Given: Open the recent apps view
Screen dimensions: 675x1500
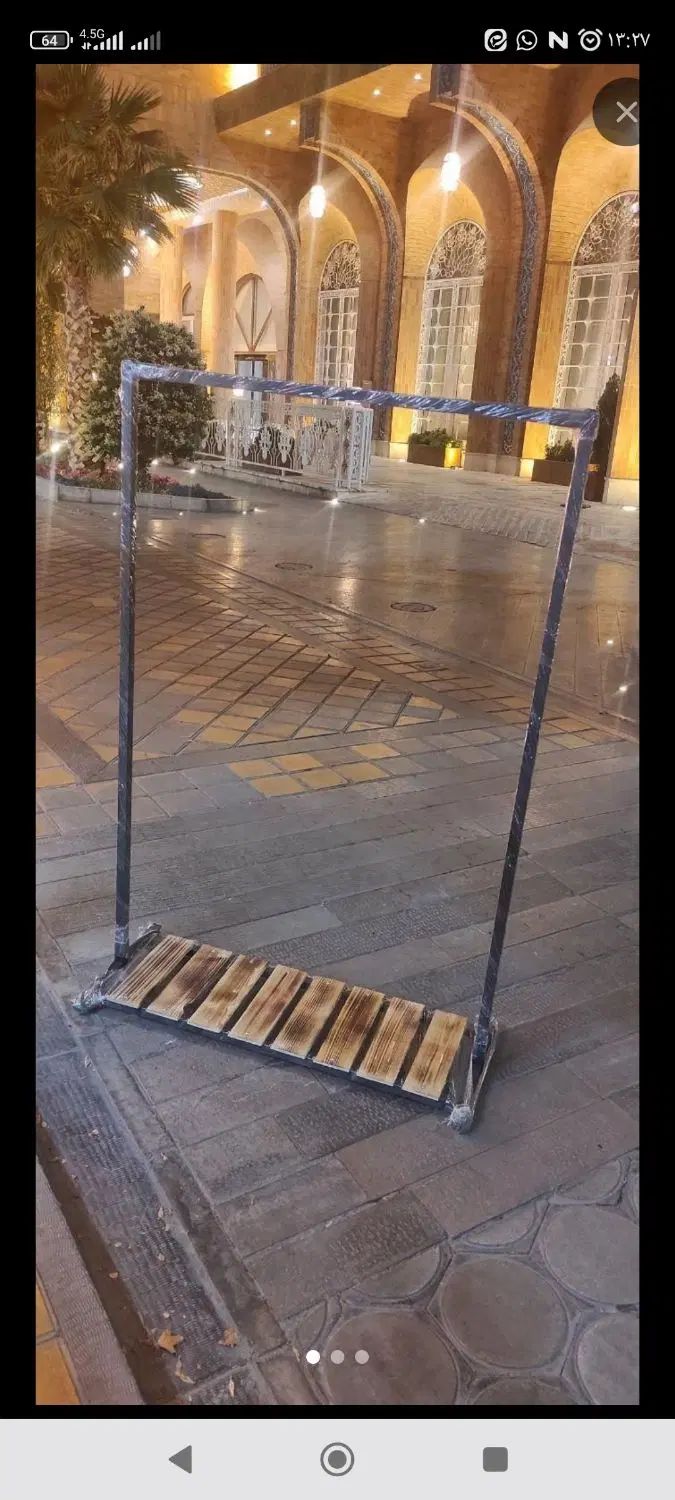Looking at the screenshot, I should tap(495, 1459).
